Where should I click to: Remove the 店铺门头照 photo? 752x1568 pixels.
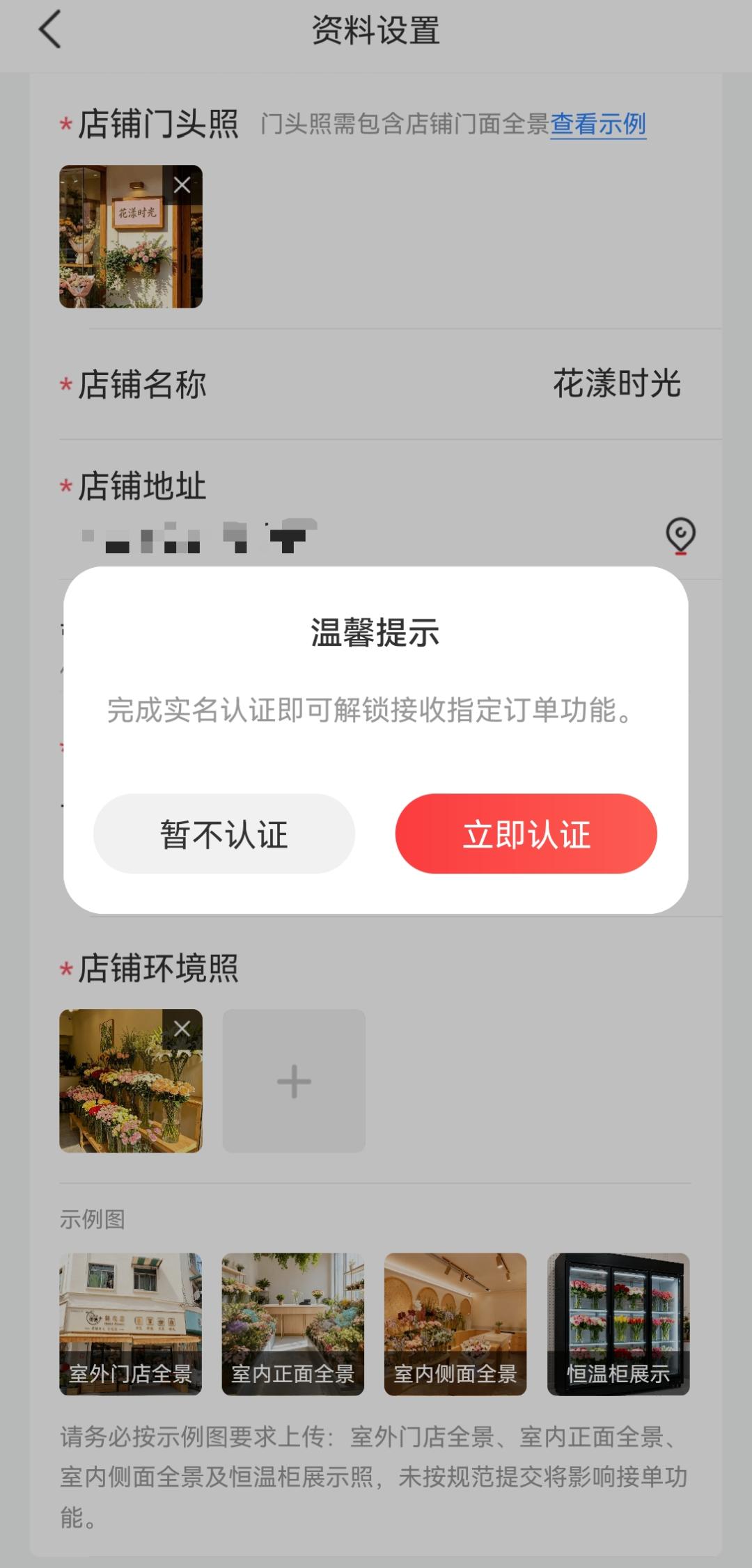point(182,185)
